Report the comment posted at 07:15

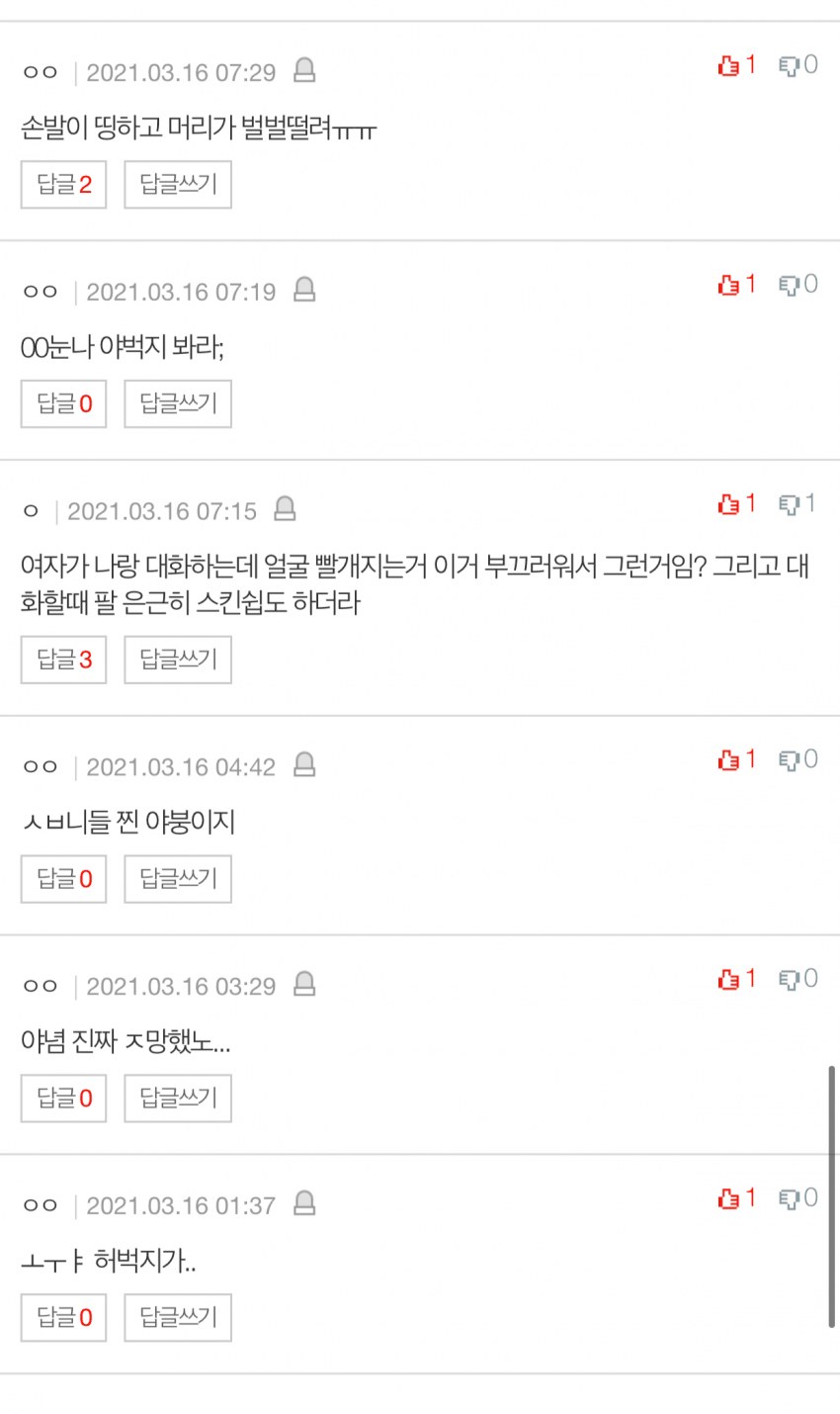tap(285, 509)
